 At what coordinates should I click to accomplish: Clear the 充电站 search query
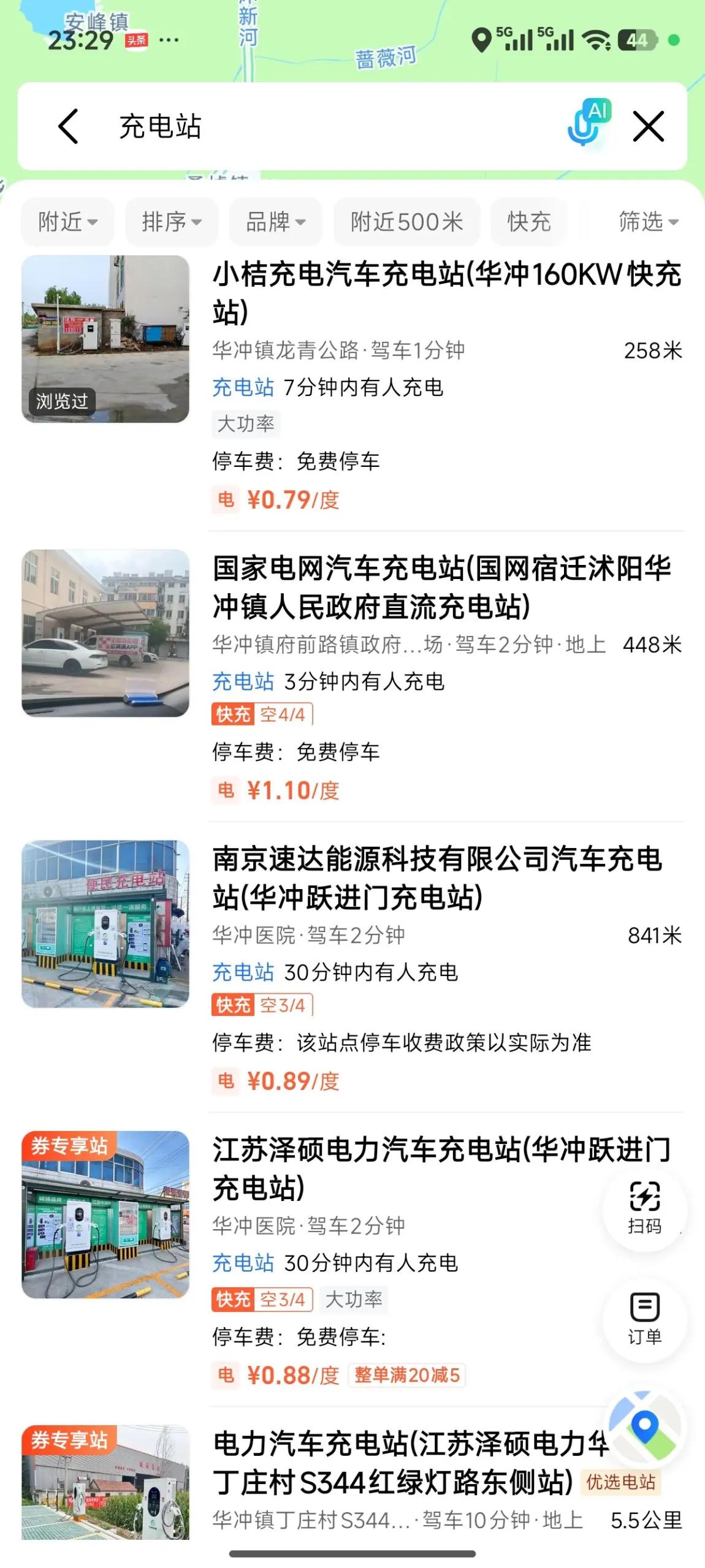coord(648,126)
